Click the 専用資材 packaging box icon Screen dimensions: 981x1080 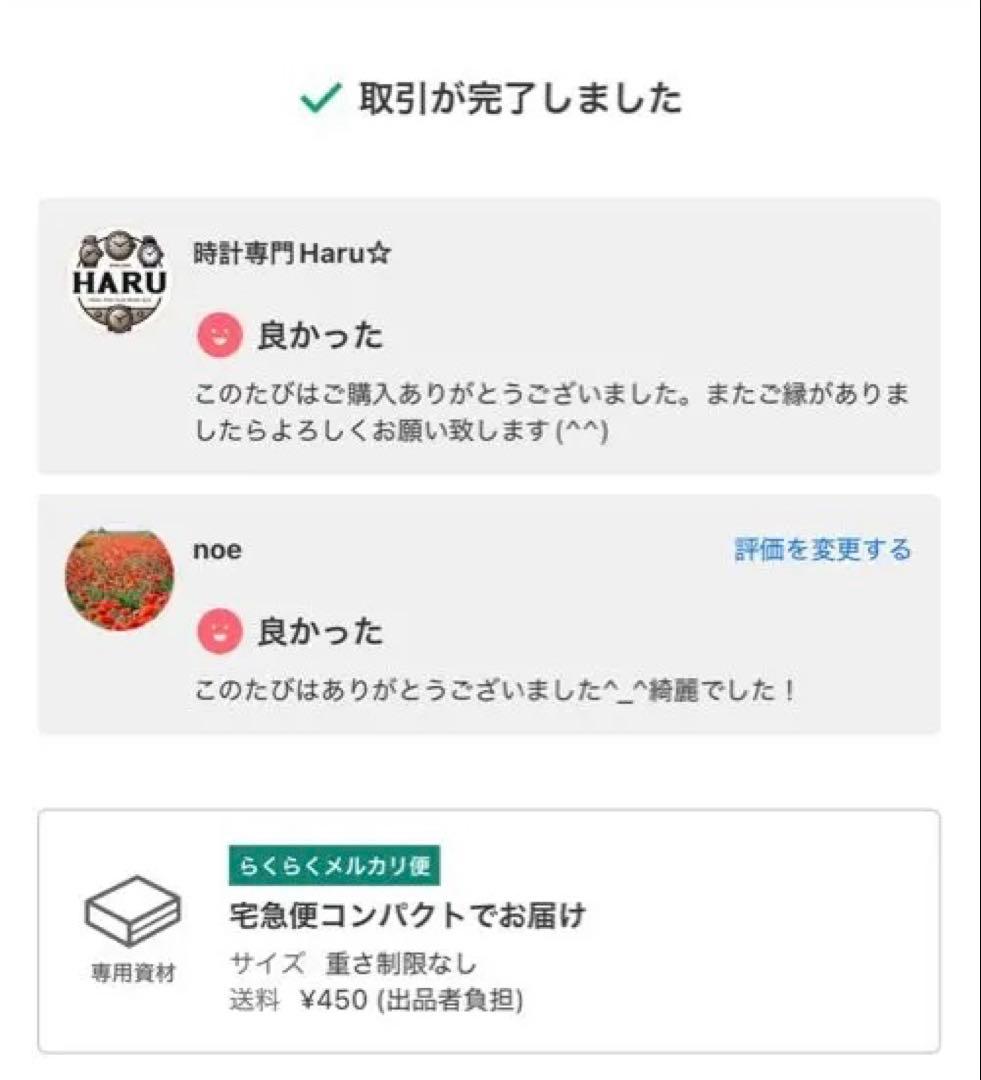[x=132, y=913]
